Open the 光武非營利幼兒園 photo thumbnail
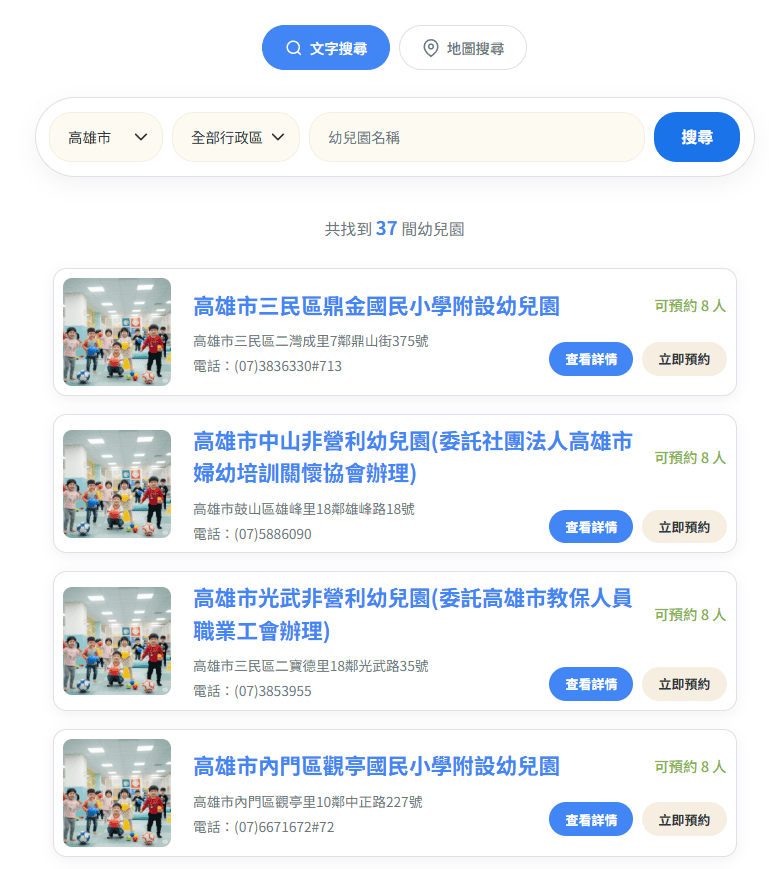769x869 pixels. pyautogui.click(x=117, y=641)
